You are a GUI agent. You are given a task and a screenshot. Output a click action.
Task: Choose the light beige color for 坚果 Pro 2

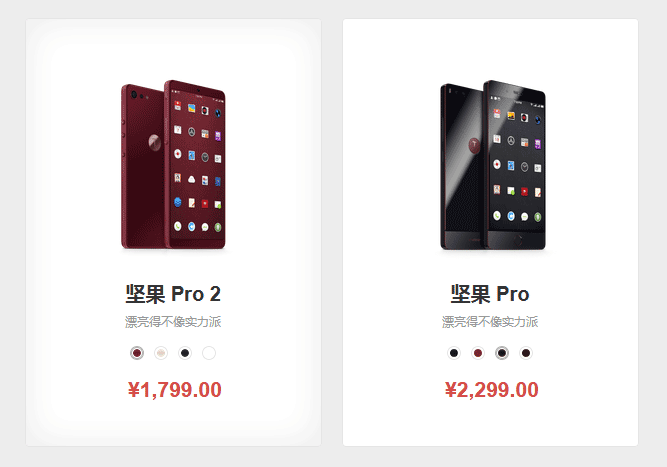coord(161,353)
